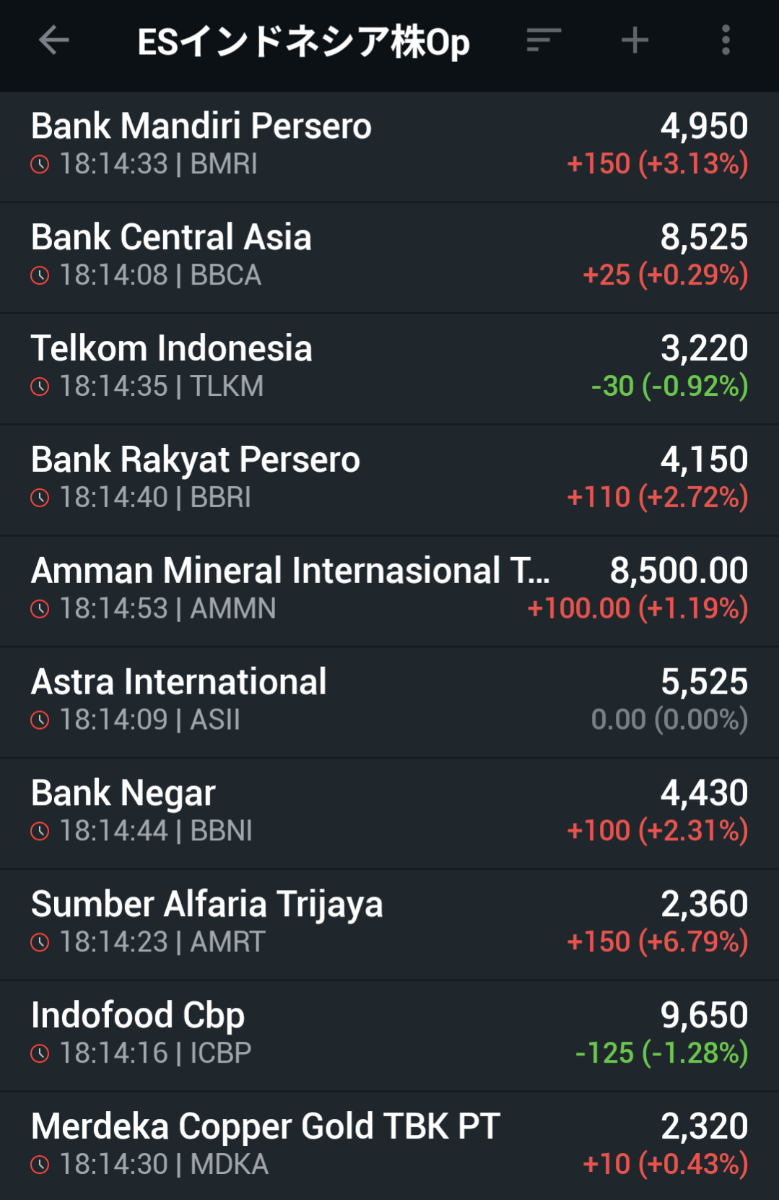The image size is (779, 1200).
Task: View the Bank Negar BBNI row
Action: pos(389,812)
